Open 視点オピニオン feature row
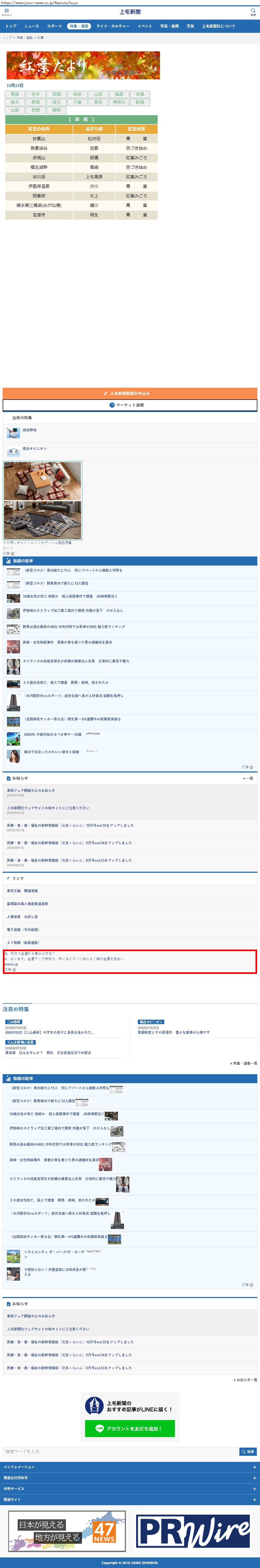Screen dimensions: 260x1568 point(34,449)
